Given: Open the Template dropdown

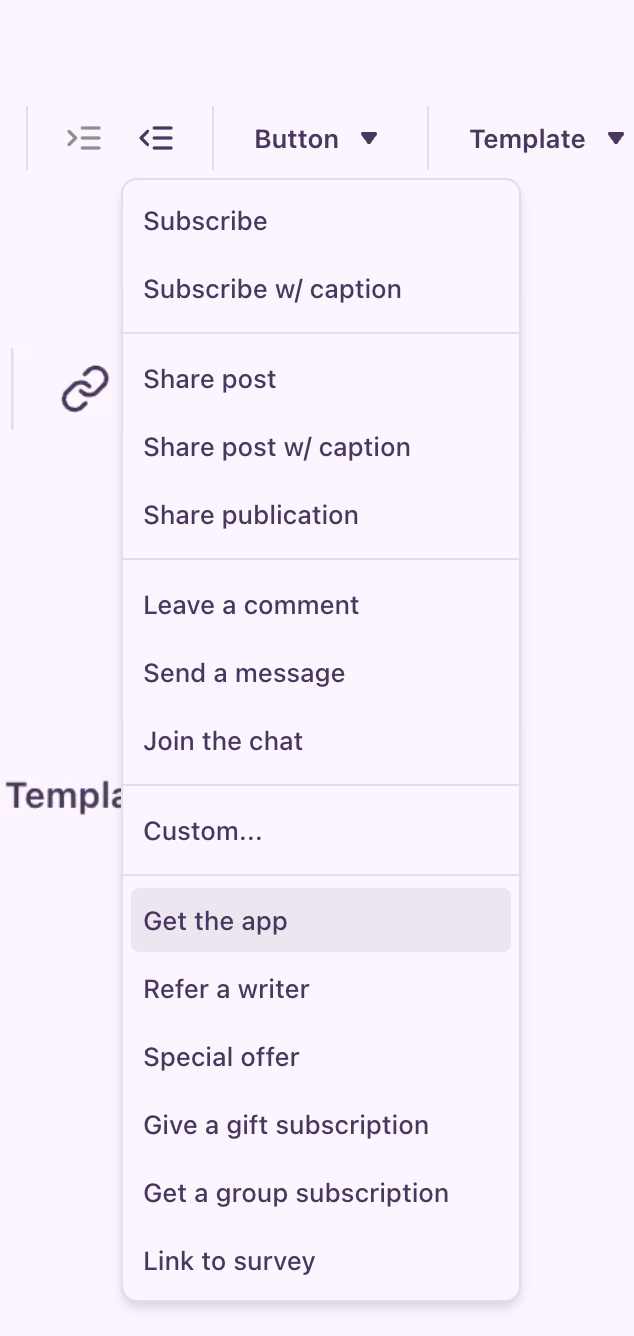Looking at the screenshot, I should coord(545,139).
